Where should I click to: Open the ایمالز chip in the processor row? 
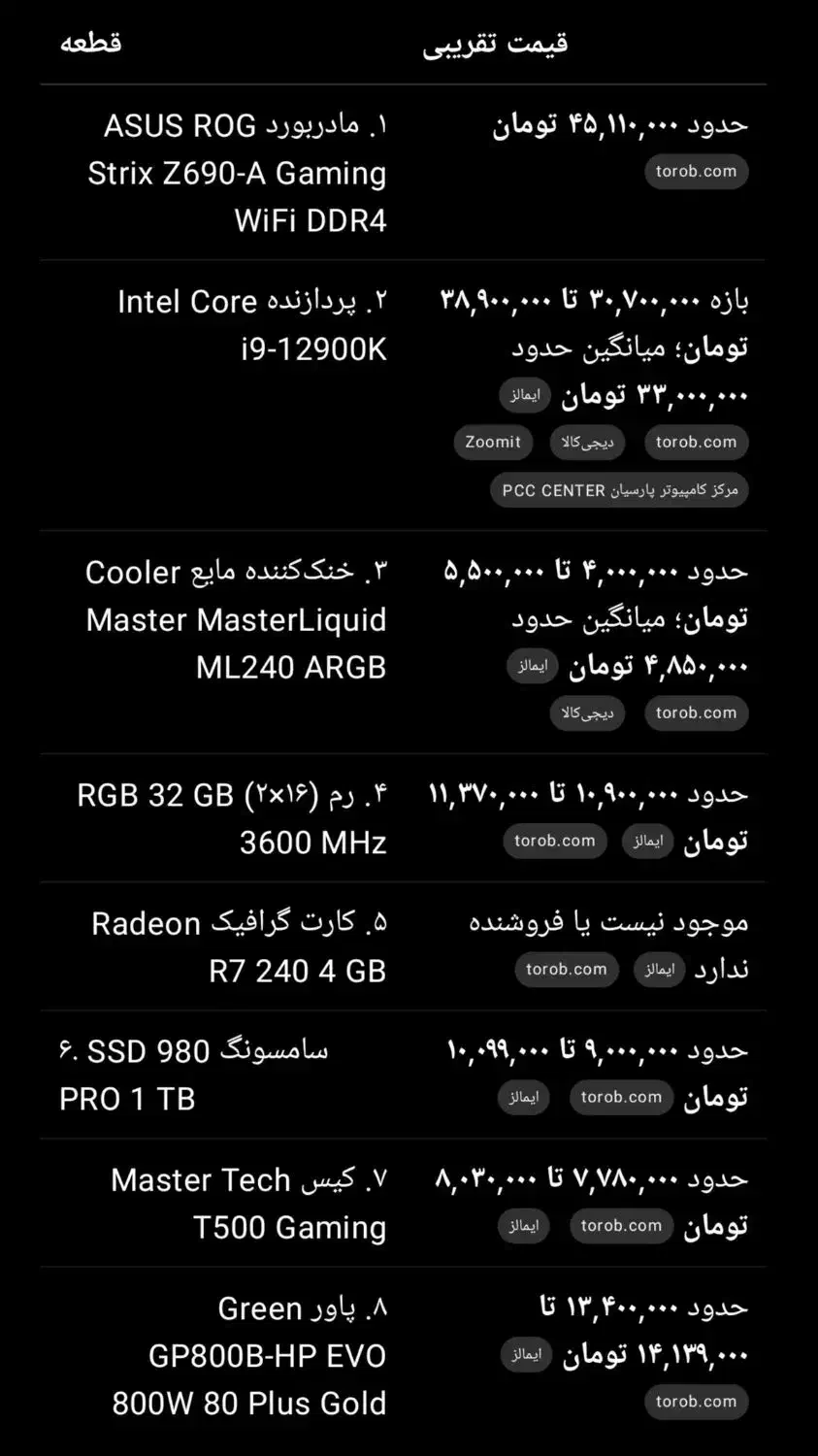coord(524,395)
